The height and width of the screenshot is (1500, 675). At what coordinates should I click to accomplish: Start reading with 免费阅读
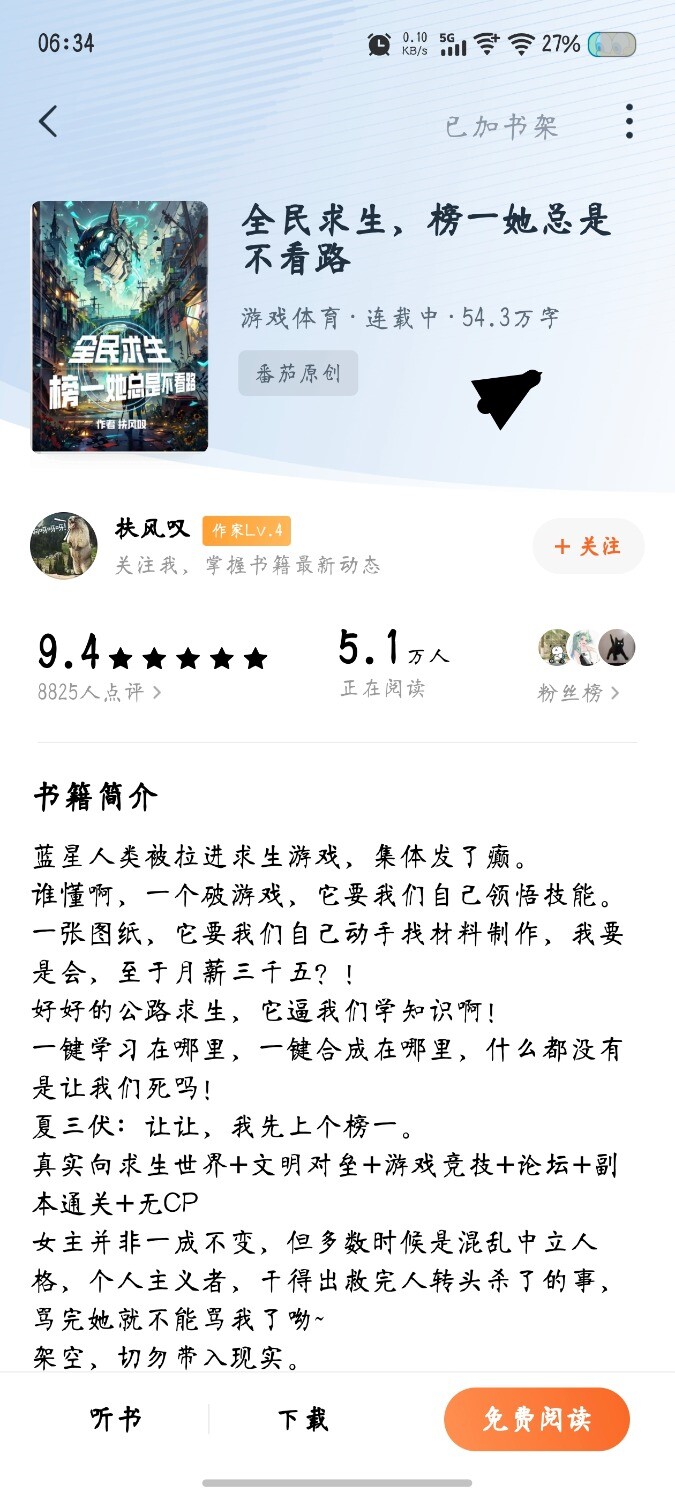pyautogui.click(x=537, y=1419)
